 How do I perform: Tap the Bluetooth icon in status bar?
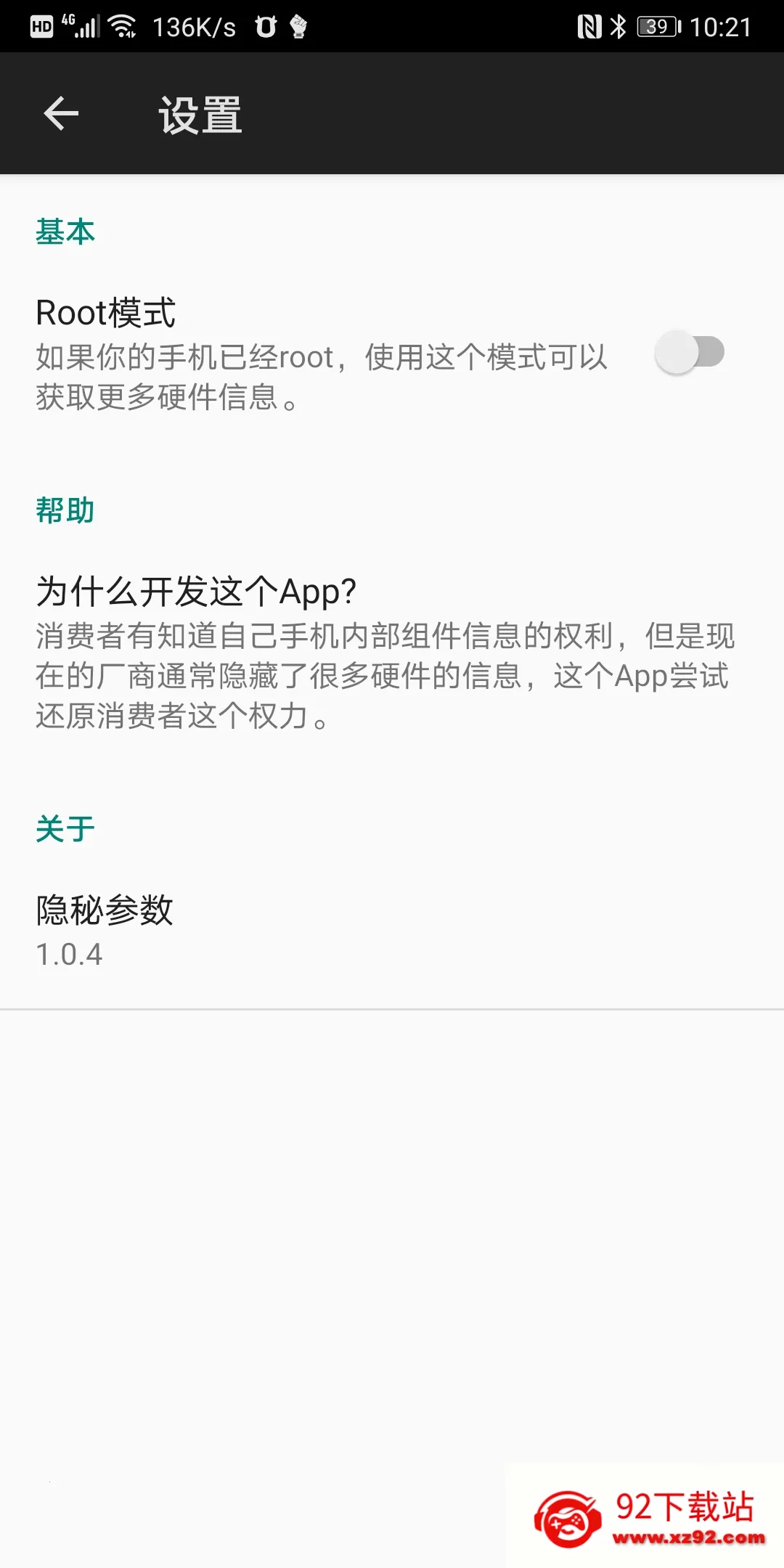tap(618, 26)
